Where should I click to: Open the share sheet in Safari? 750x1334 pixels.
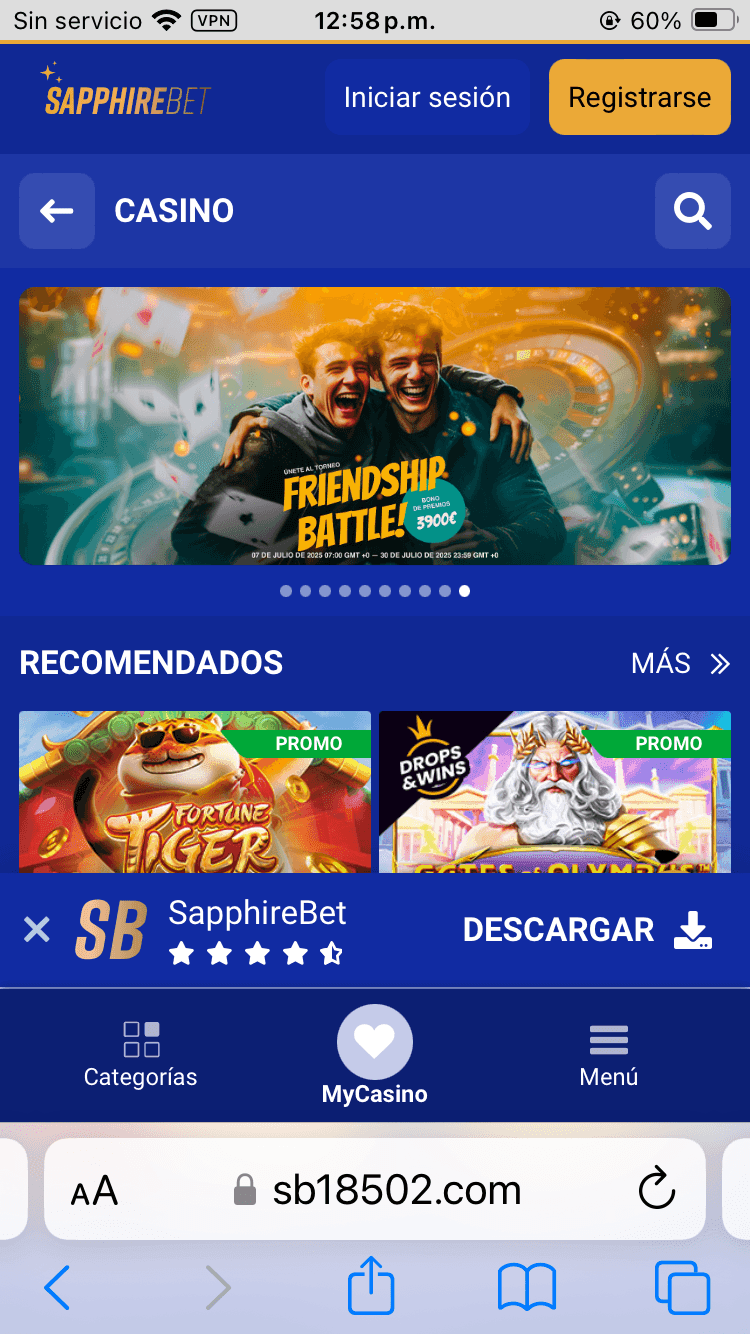[370, 1287]
